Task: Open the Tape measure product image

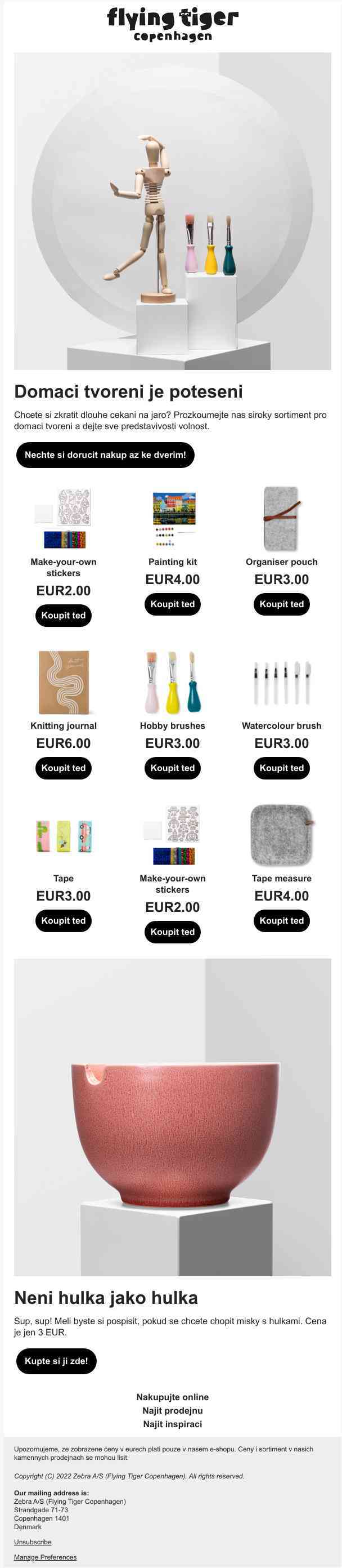Action: (x=282, y=835)
